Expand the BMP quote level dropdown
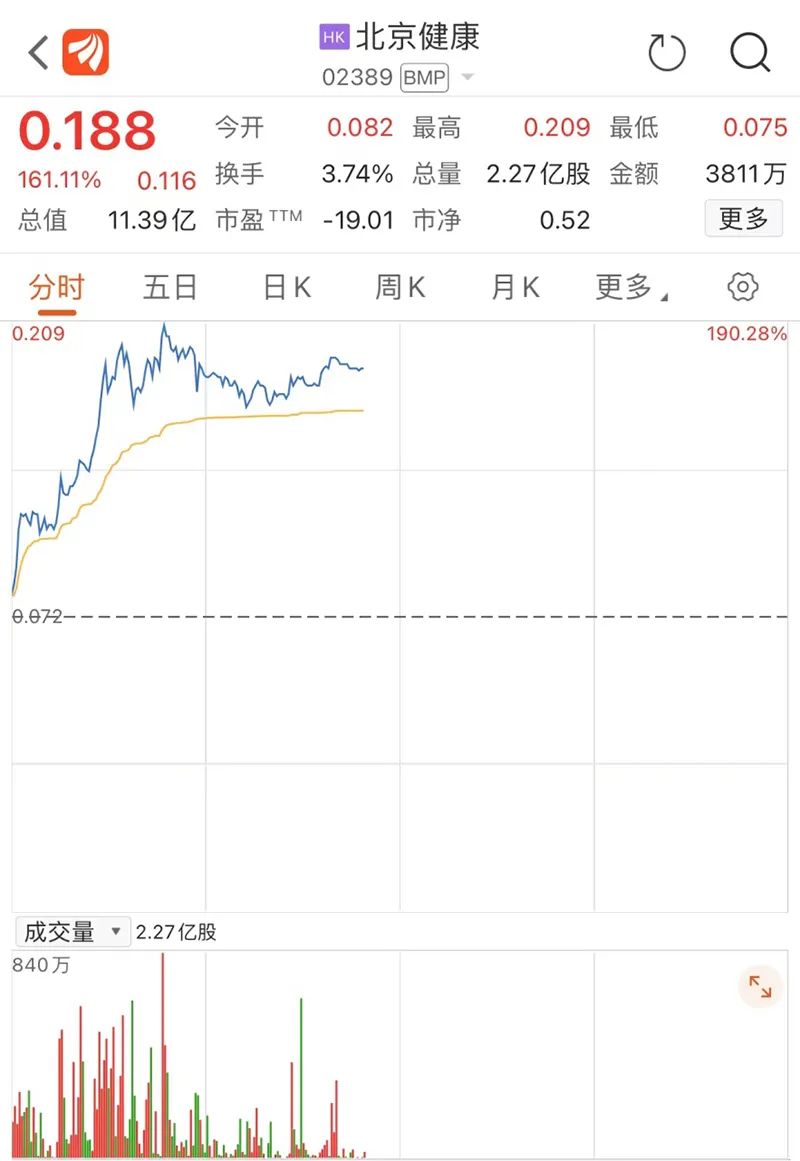800x1161 pixels. [x=467, y=78]
